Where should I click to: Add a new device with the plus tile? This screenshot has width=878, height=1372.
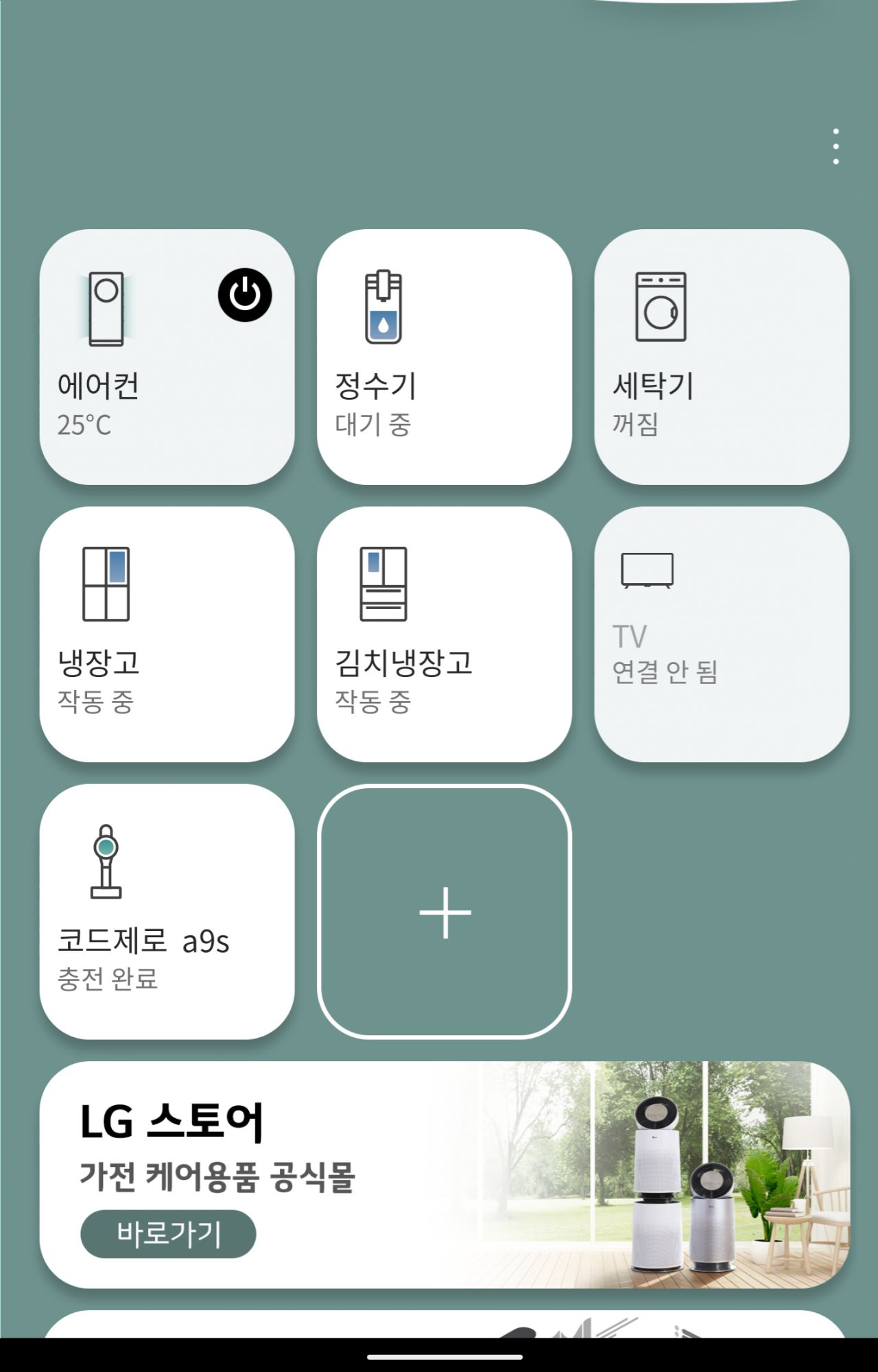click(444, 912)
